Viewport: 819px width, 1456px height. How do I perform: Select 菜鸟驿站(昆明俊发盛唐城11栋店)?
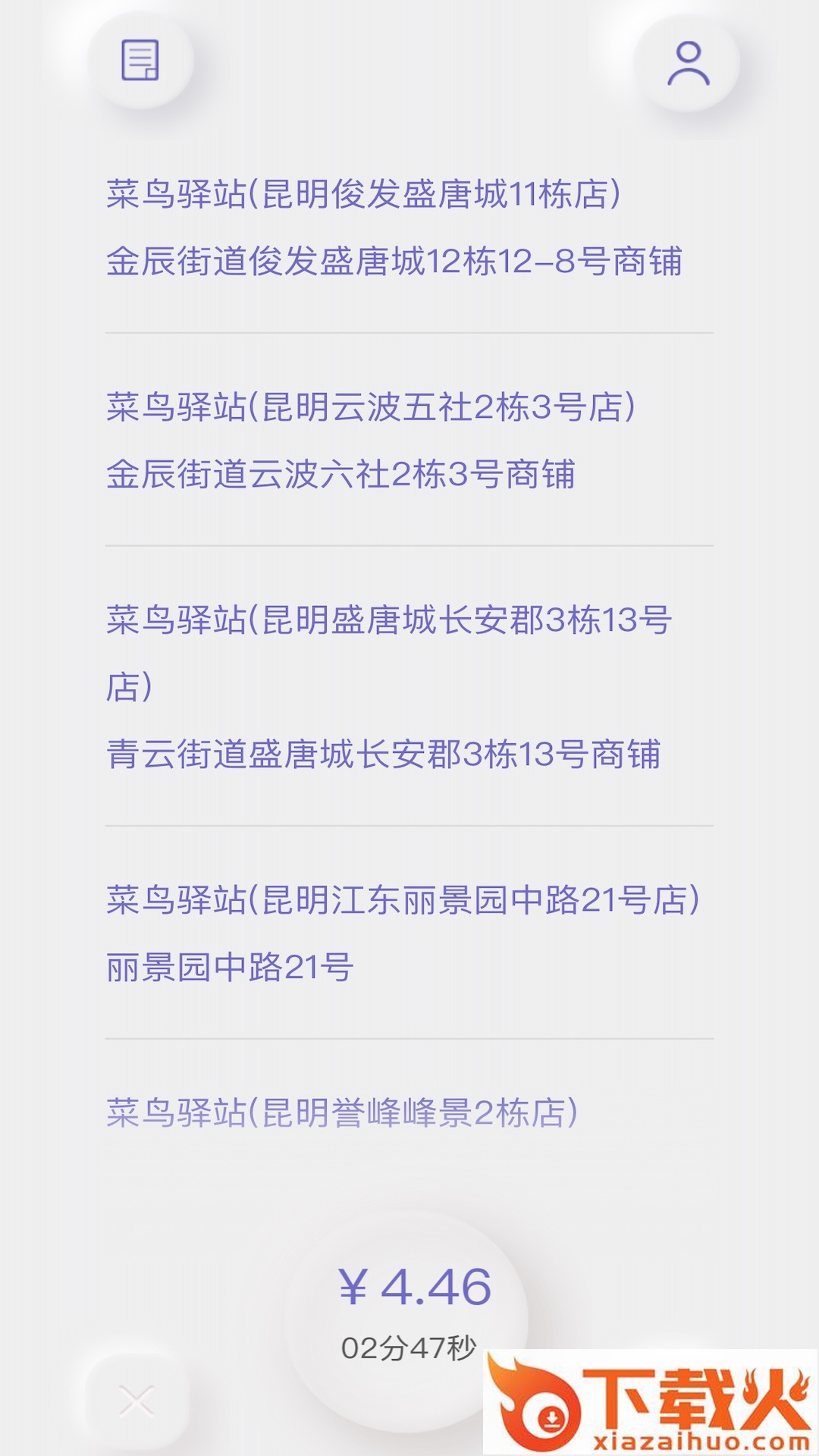(364, 195)
